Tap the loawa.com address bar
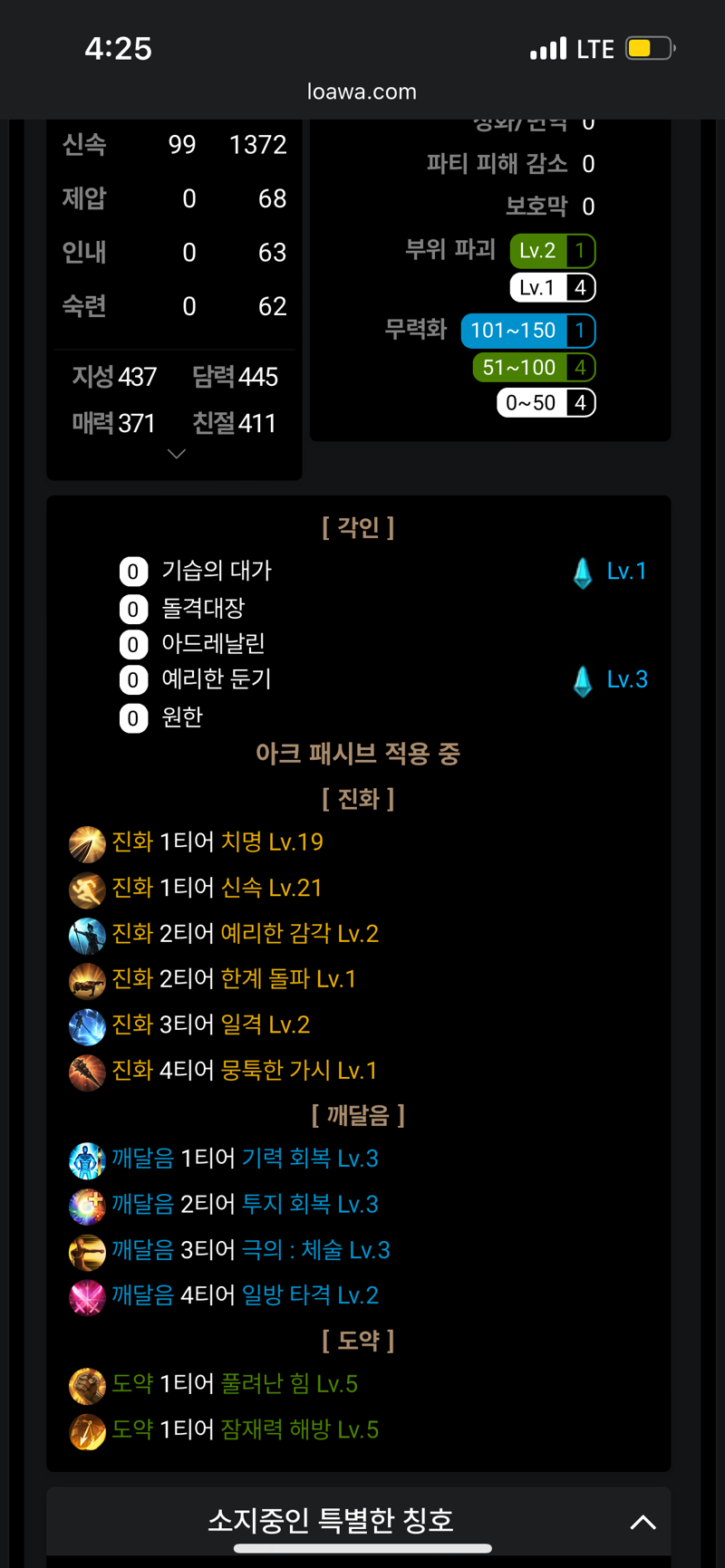 click(x=362, y=91)
